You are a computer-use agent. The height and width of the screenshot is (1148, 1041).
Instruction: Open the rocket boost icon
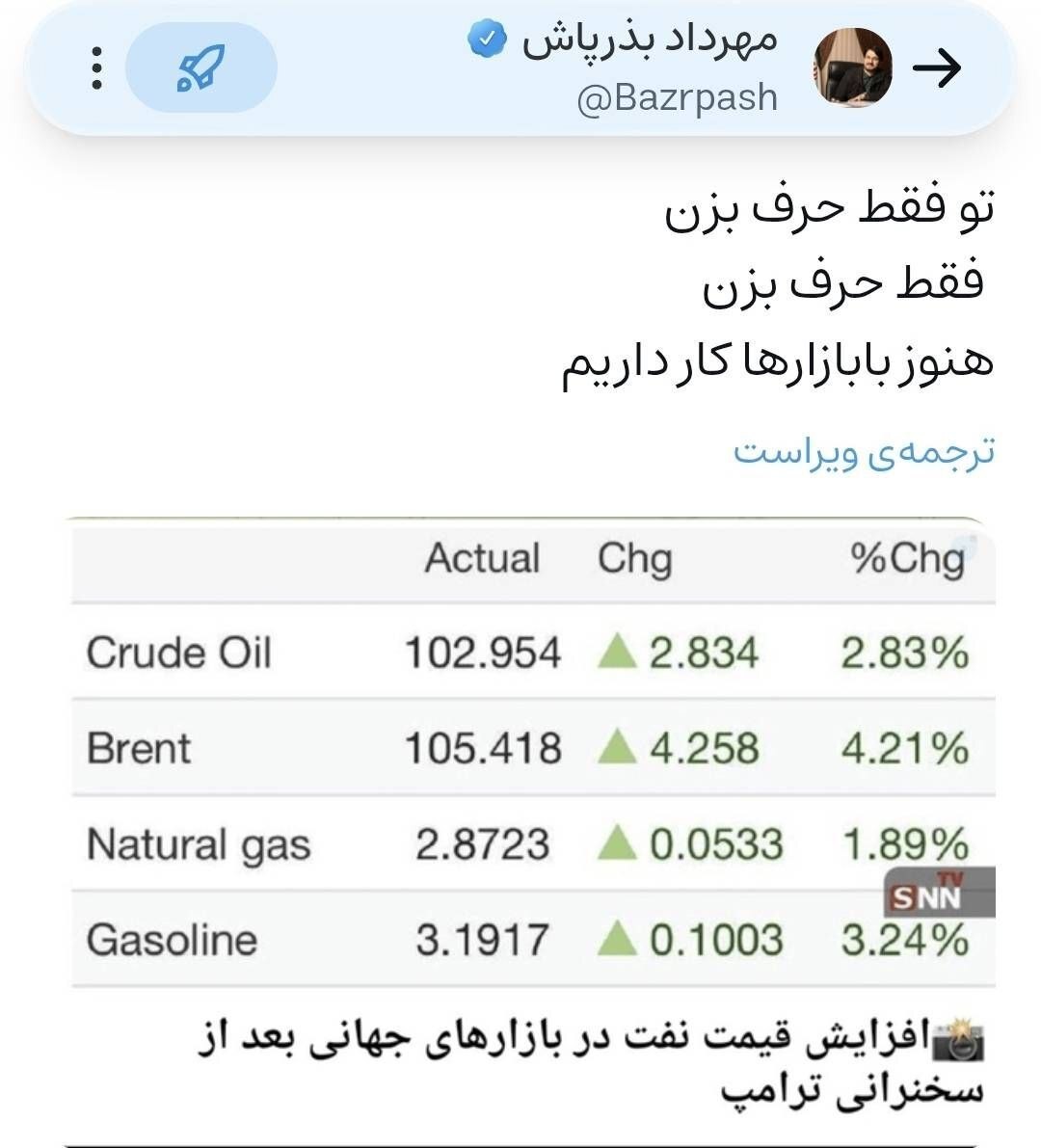click(x=202, y=67)
